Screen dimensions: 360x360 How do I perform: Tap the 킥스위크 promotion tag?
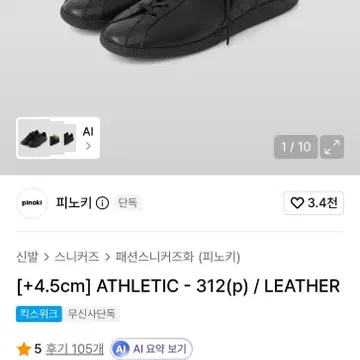tap(39, 314)
